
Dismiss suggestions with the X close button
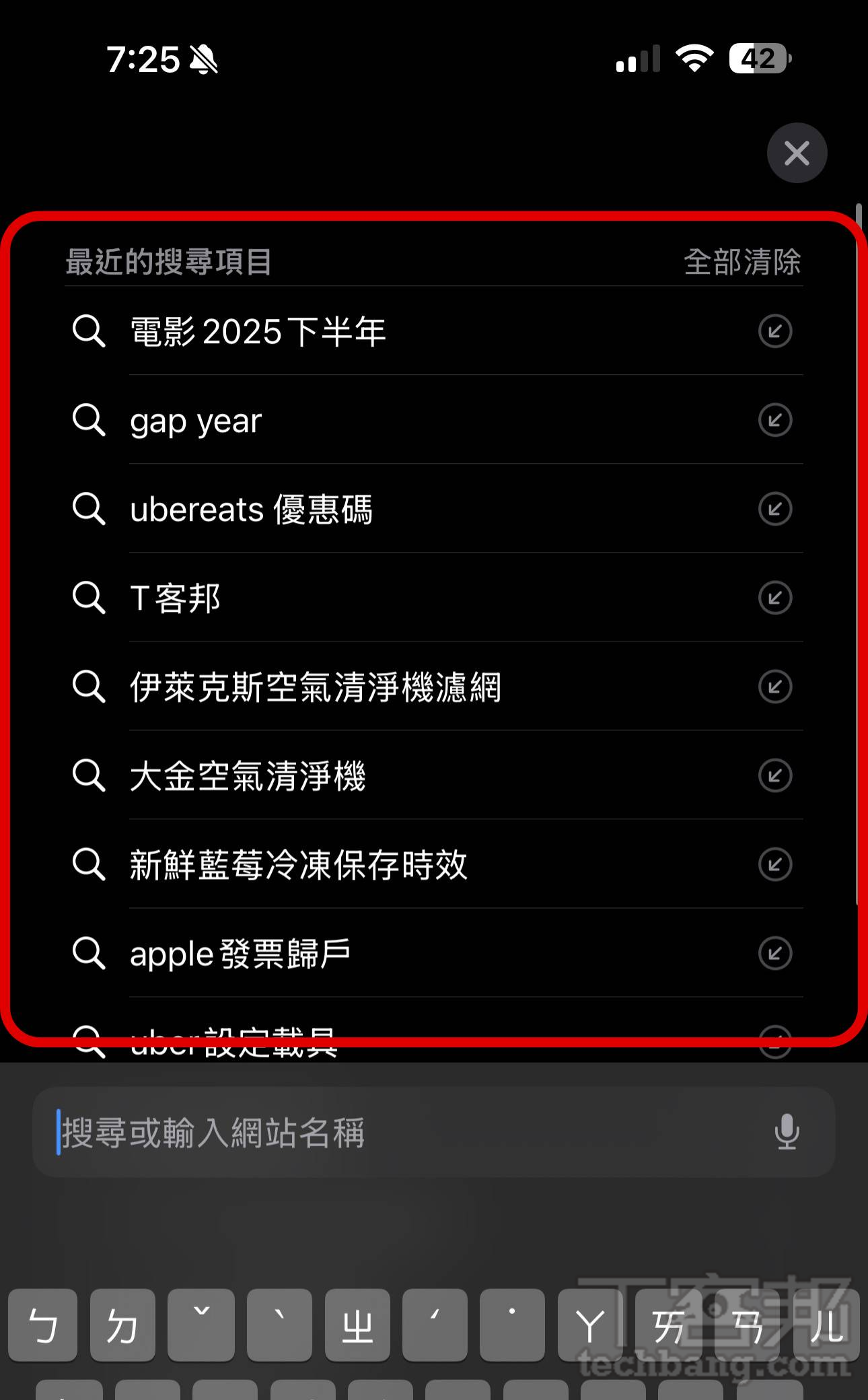[x=797, y=153]
